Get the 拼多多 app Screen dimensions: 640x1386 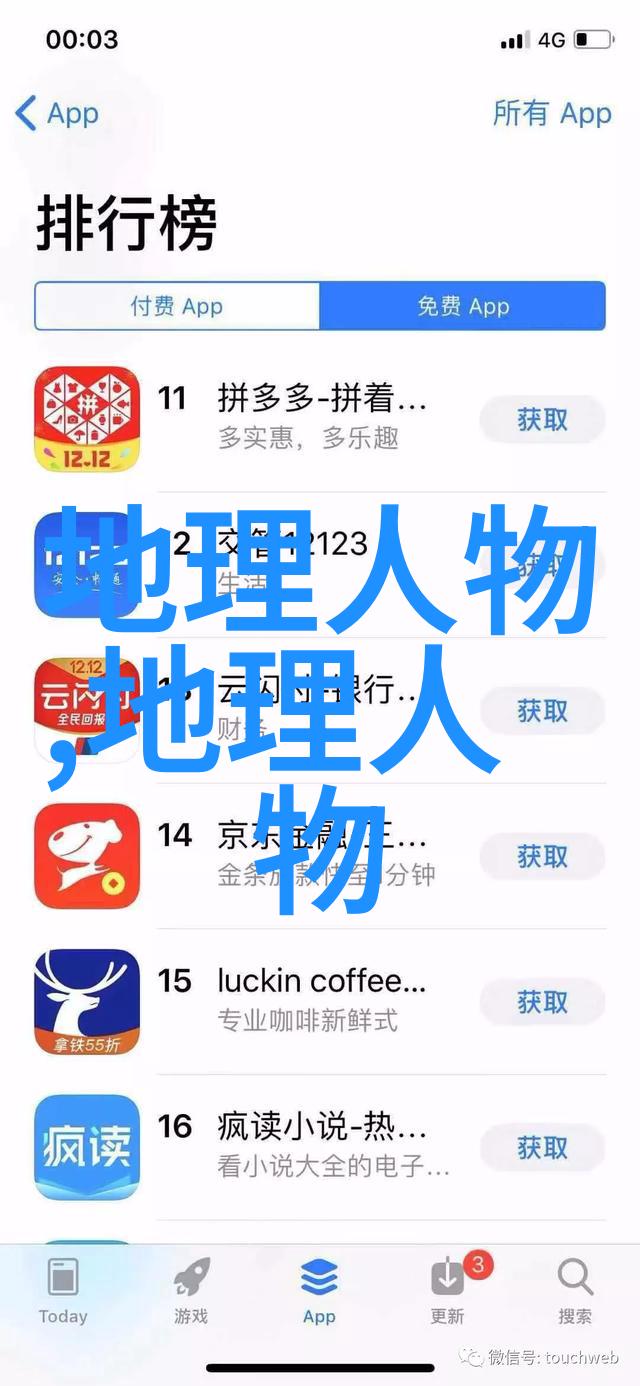pos(542,420)
